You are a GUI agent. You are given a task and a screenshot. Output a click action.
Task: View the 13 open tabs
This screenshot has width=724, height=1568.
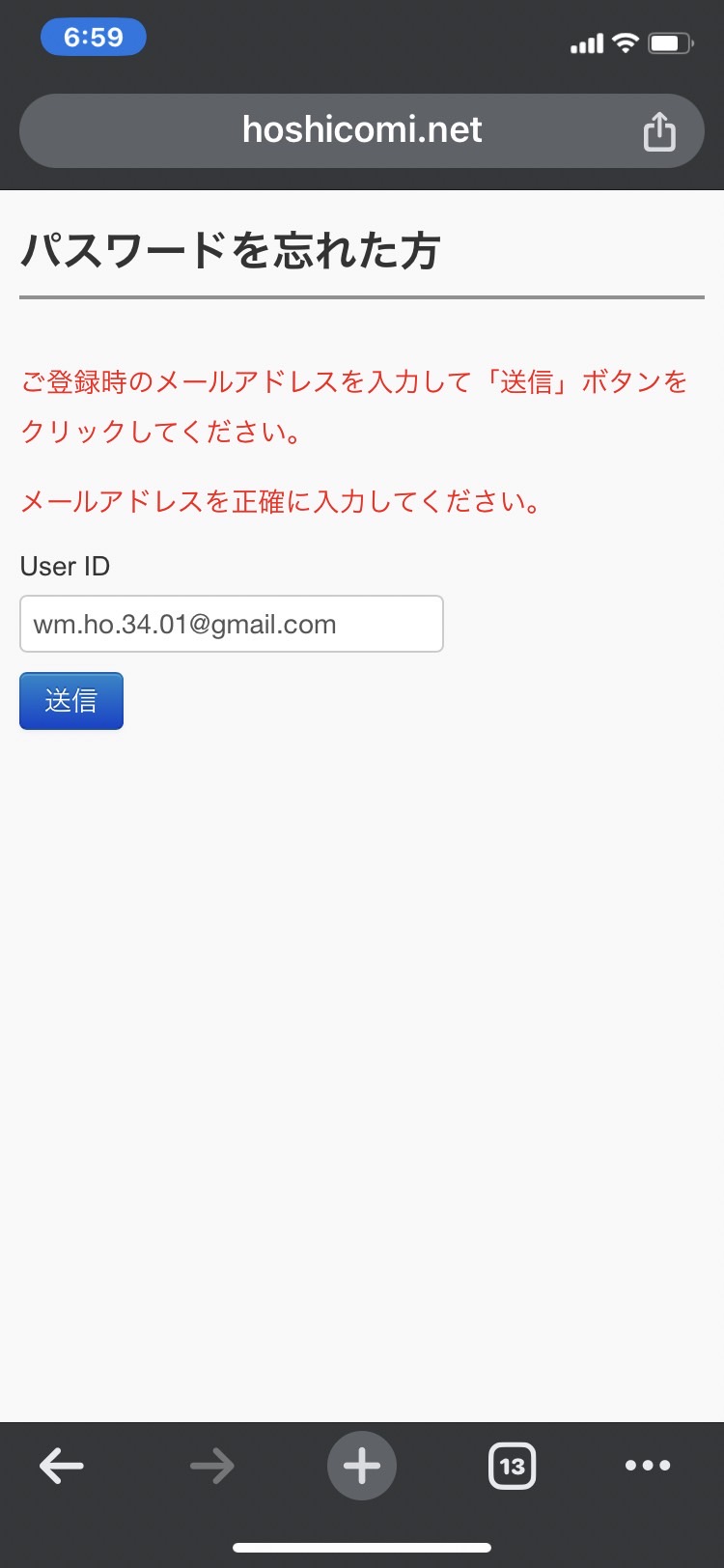click(513, 1466)
